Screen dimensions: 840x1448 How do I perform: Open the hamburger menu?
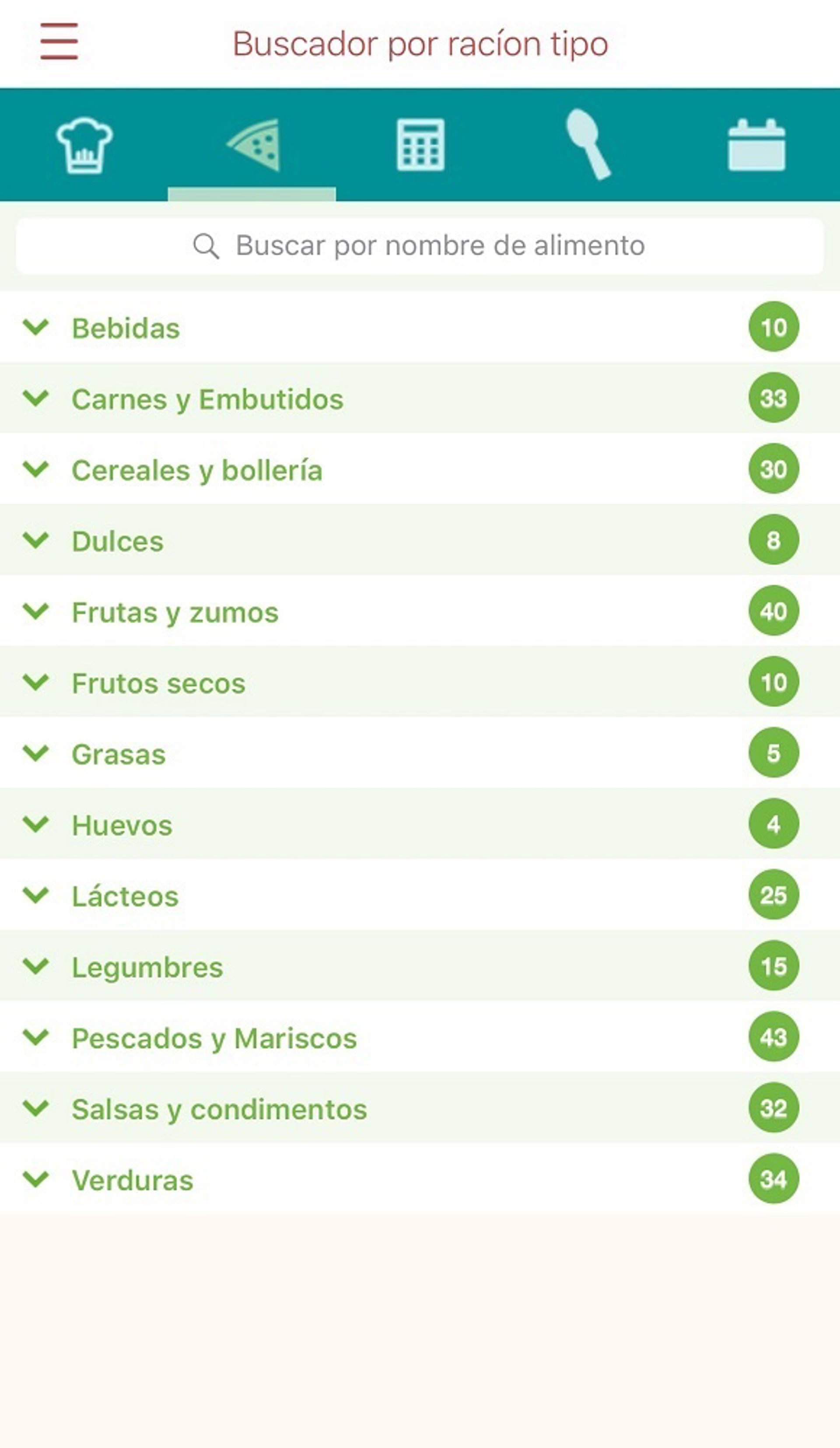point(59,42)
